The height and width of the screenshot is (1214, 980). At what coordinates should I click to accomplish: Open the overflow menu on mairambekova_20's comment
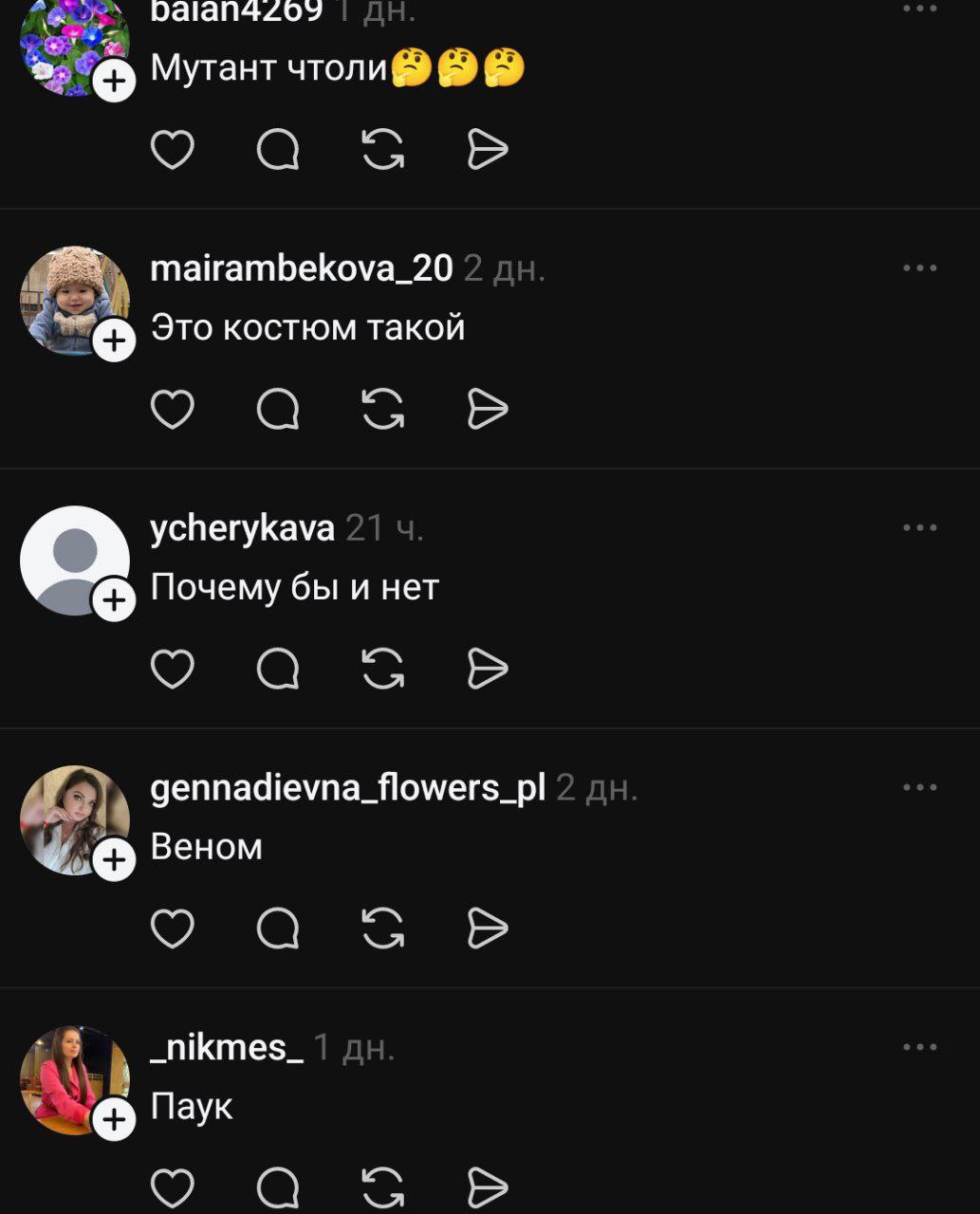pyautogui.click(x=919, y=268)
